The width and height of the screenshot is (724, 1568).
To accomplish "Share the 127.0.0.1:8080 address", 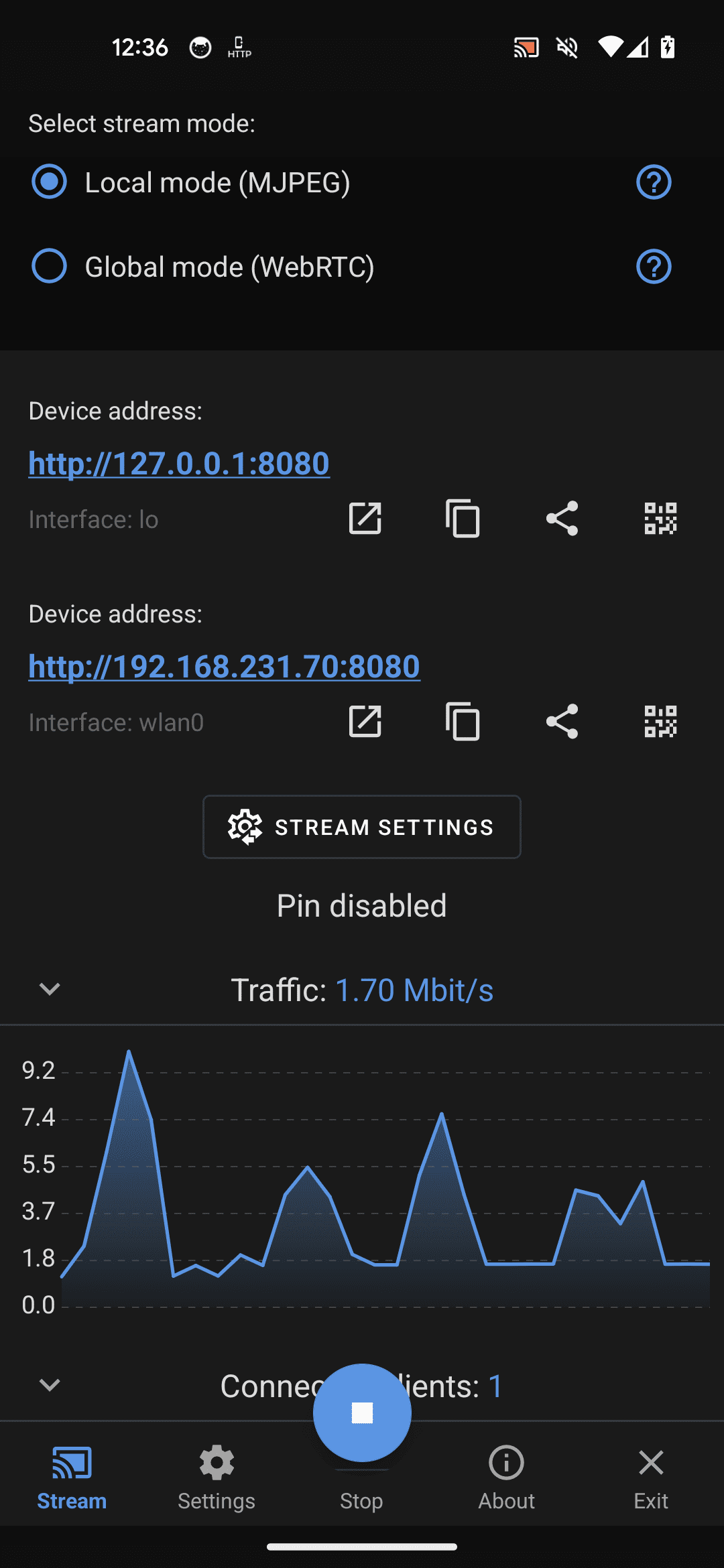I will [x=562, y=519].
